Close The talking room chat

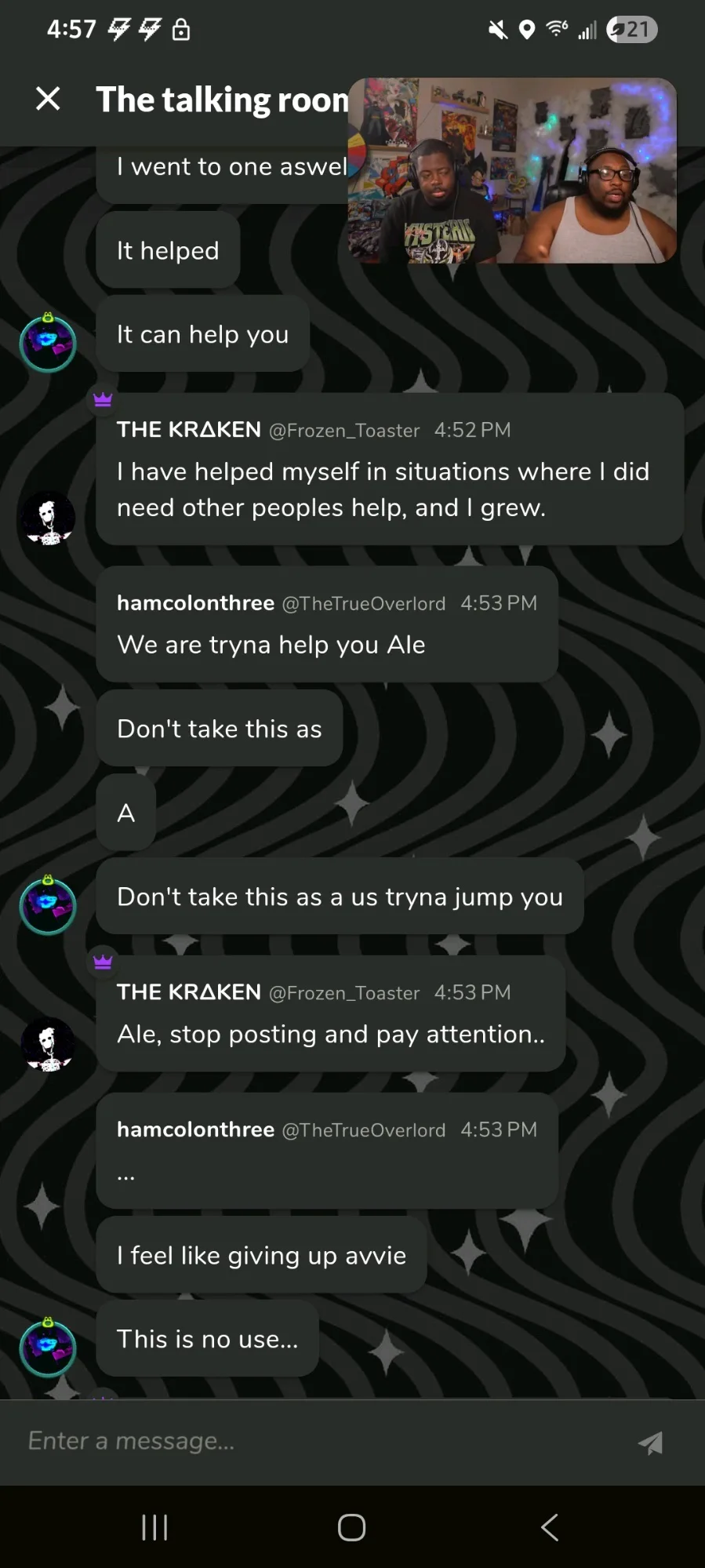click(48, 99)
